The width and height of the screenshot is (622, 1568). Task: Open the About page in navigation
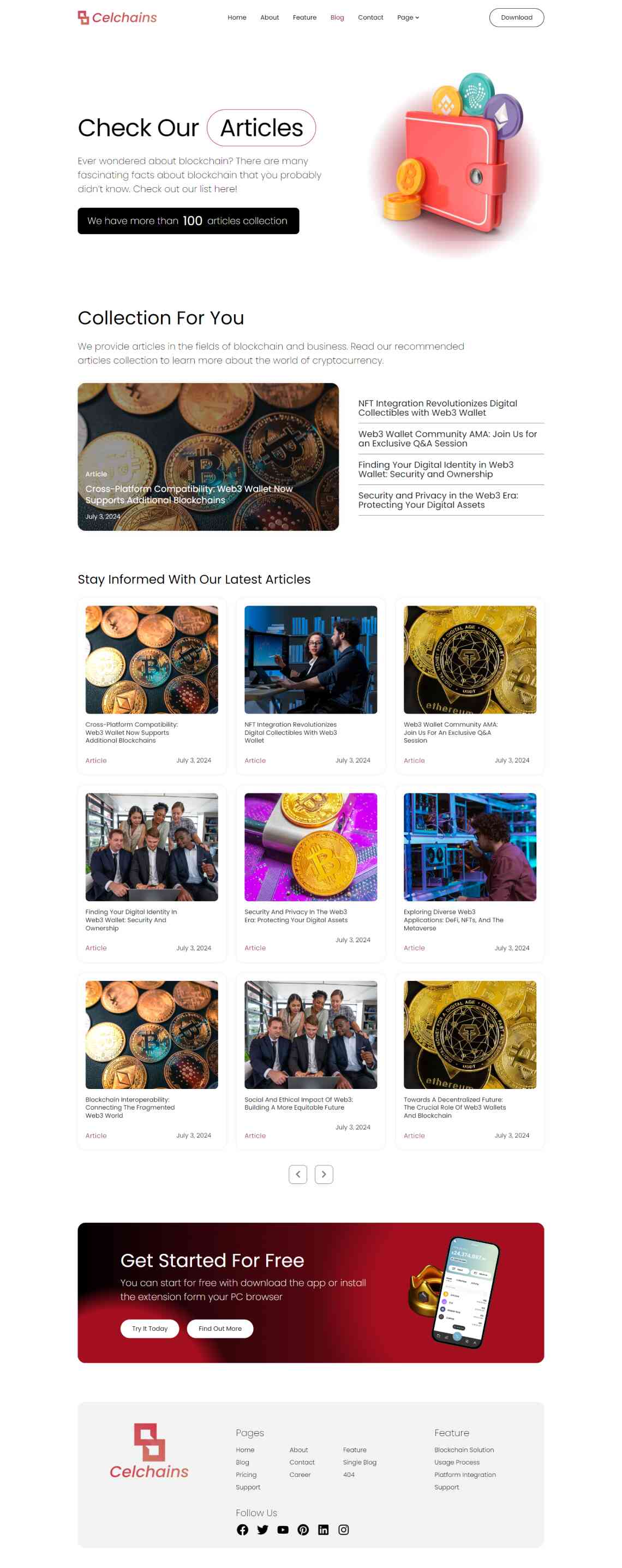(269, 17)
